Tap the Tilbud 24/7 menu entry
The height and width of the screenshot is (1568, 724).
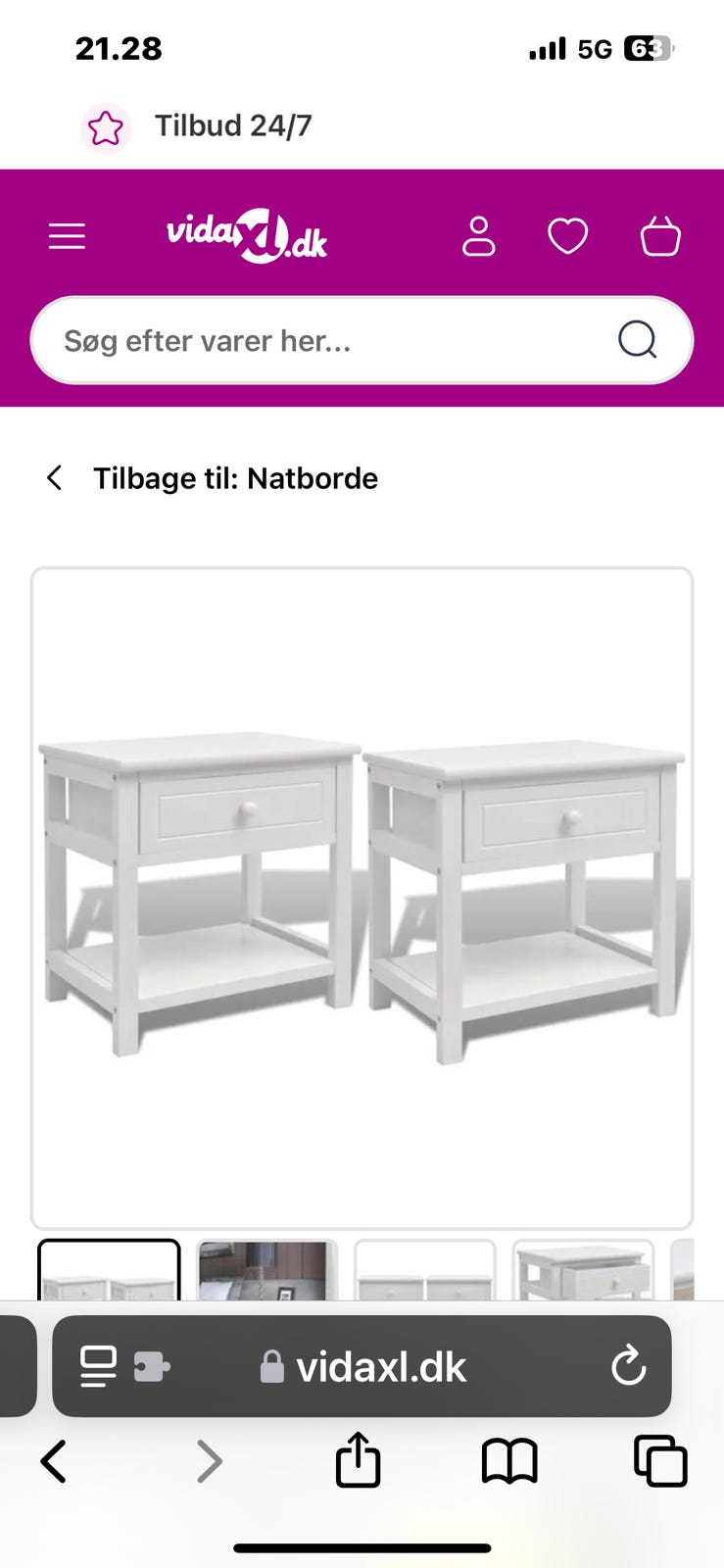click(232, 125)
